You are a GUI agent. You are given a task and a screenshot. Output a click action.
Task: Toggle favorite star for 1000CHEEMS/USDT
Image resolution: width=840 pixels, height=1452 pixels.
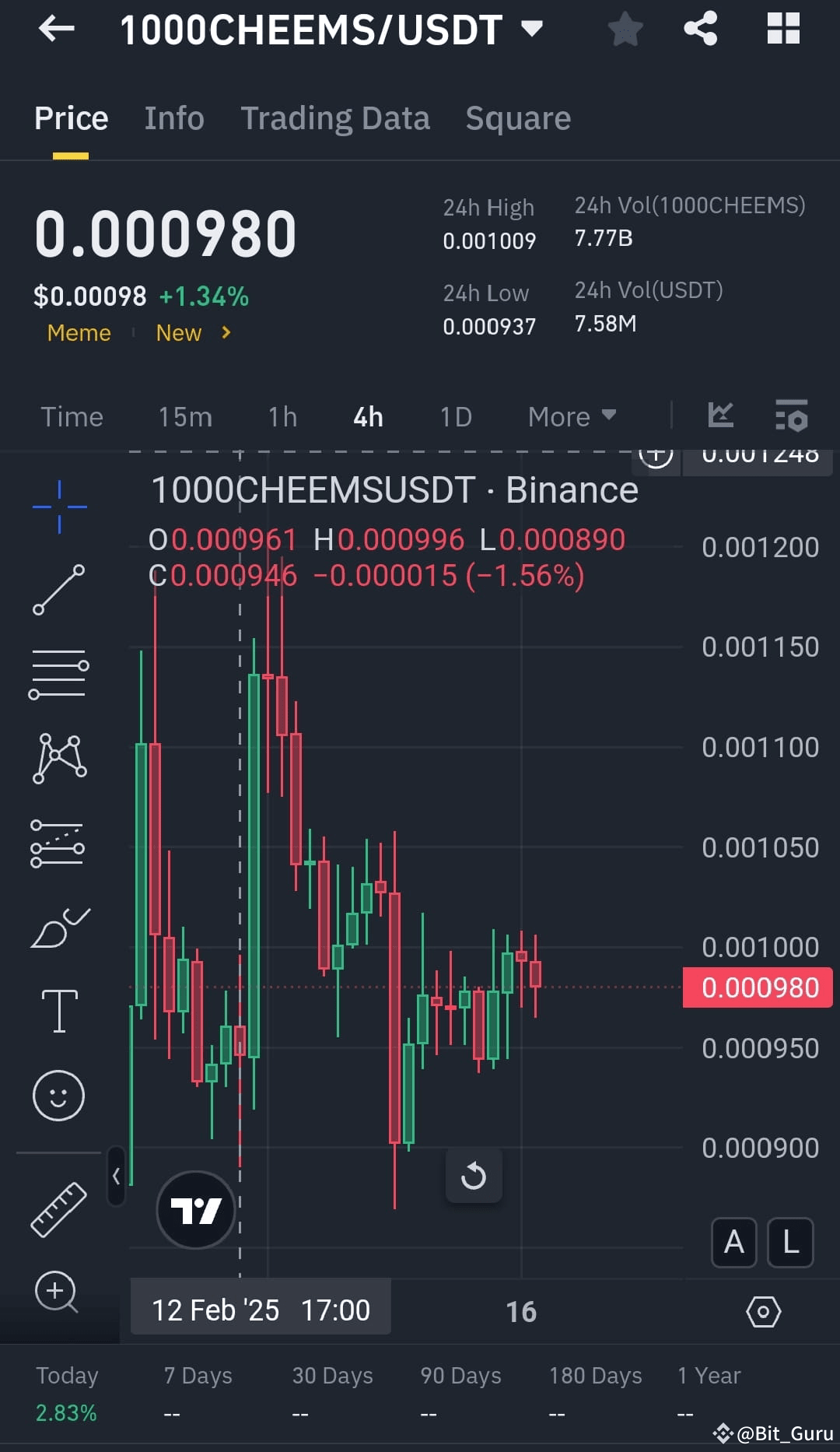click(626, 30)
